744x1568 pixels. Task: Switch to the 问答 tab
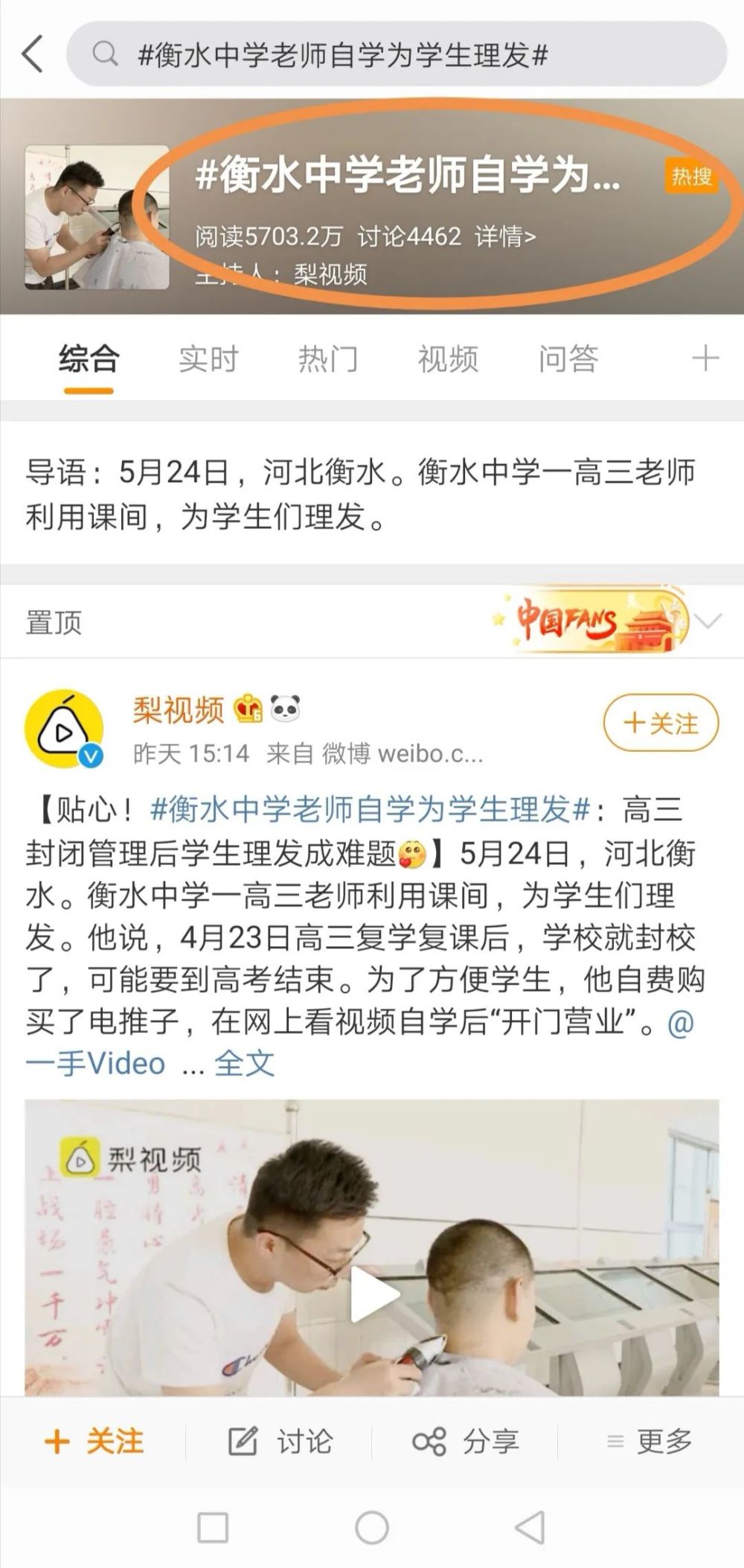click(x=568, y=359)
